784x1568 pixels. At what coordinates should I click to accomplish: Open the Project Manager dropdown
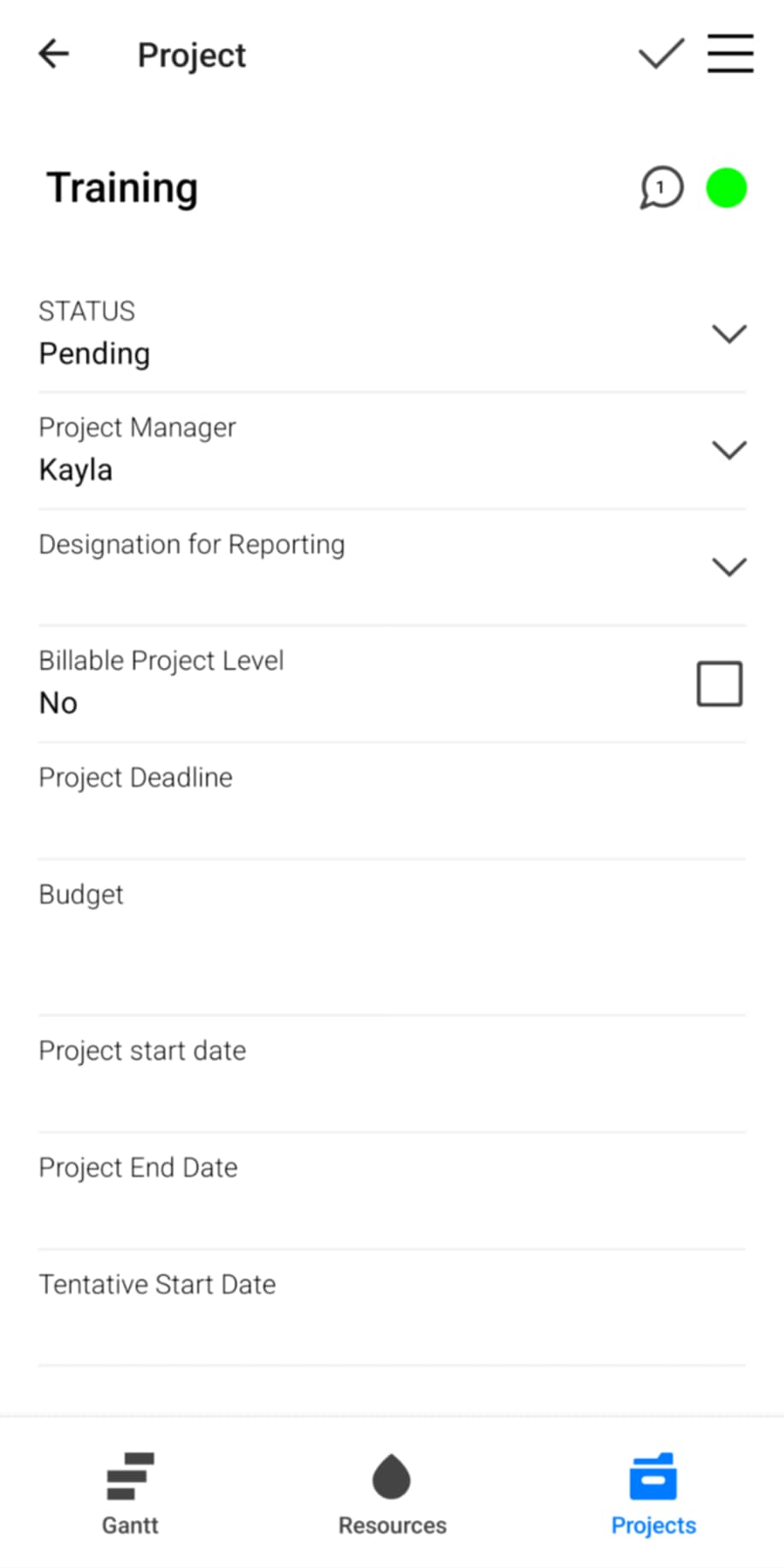729,450
